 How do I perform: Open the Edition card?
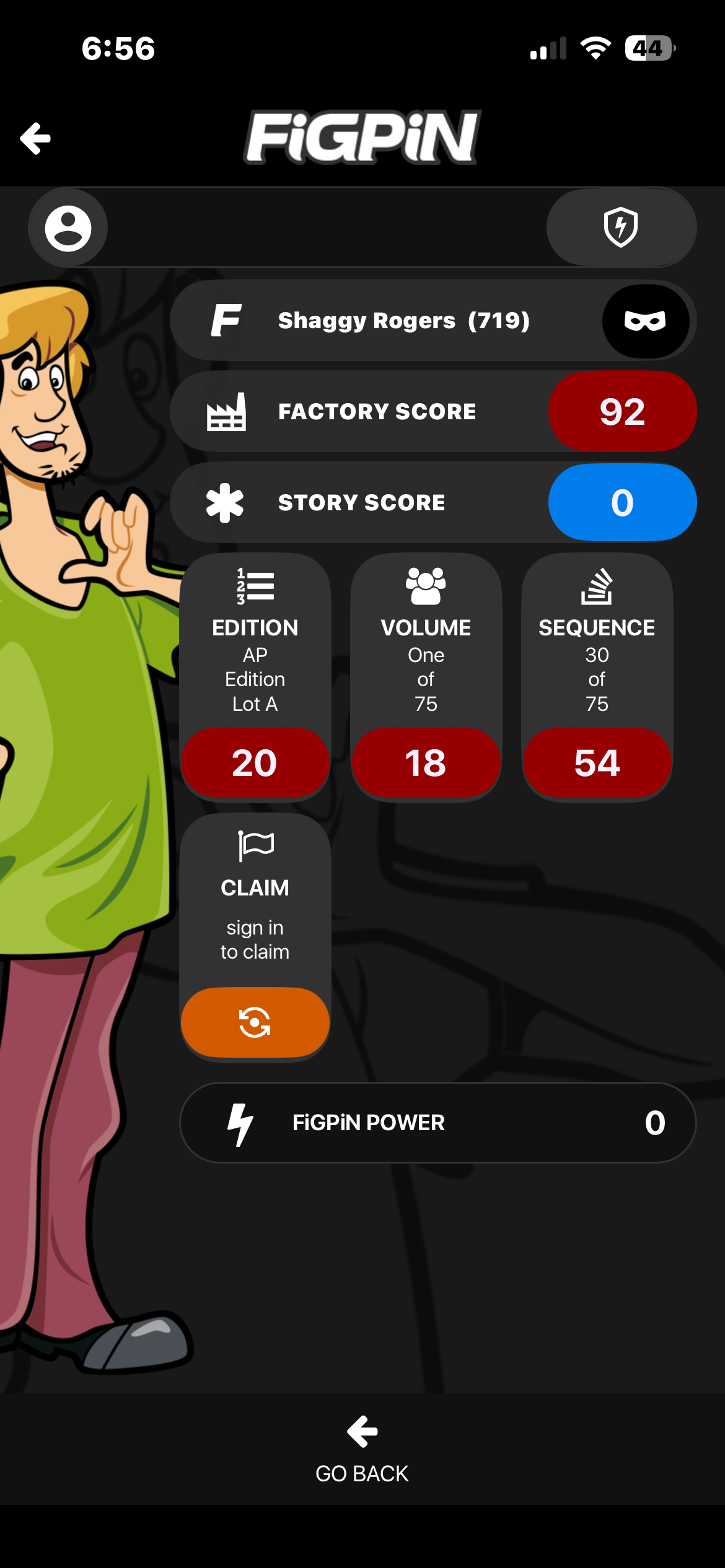255,677
